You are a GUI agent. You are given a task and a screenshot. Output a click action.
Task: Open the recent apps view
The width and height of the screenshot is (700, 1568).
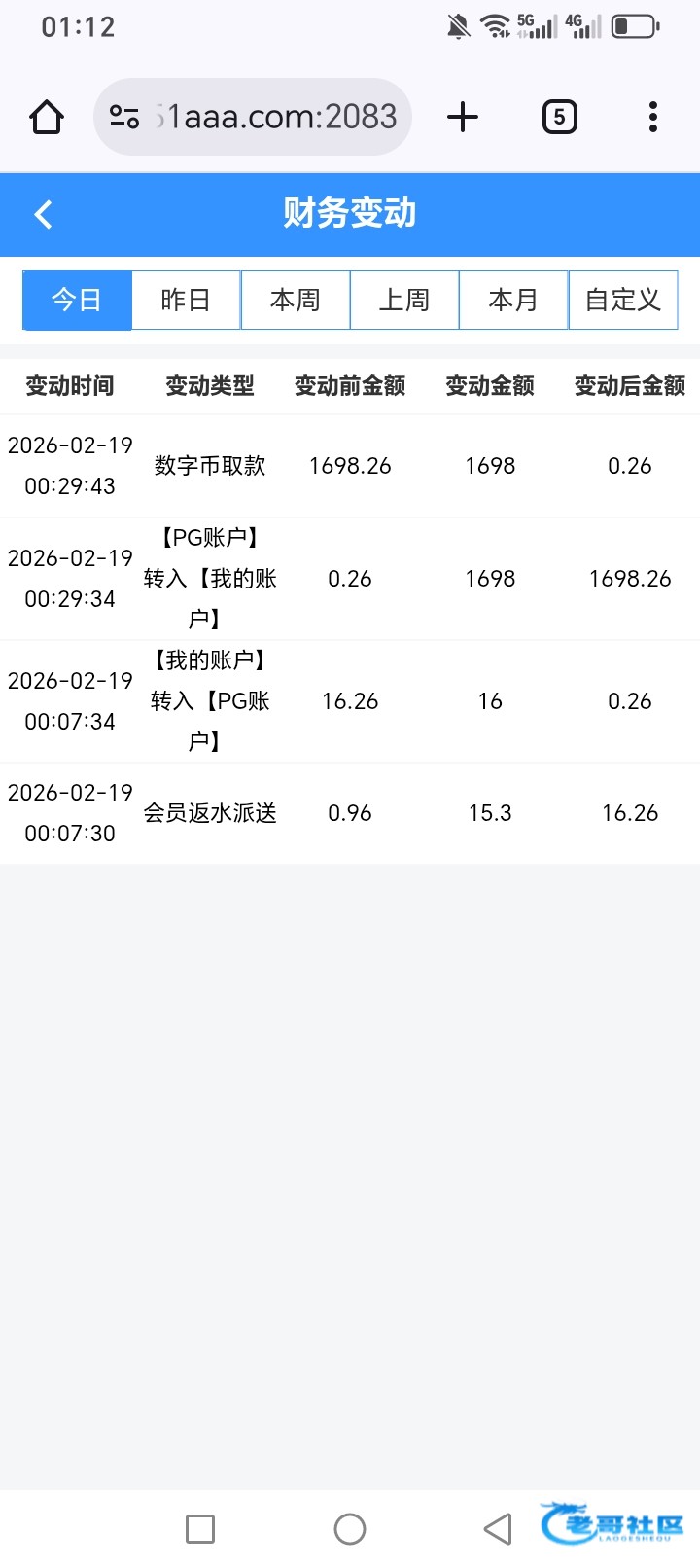200,1529
